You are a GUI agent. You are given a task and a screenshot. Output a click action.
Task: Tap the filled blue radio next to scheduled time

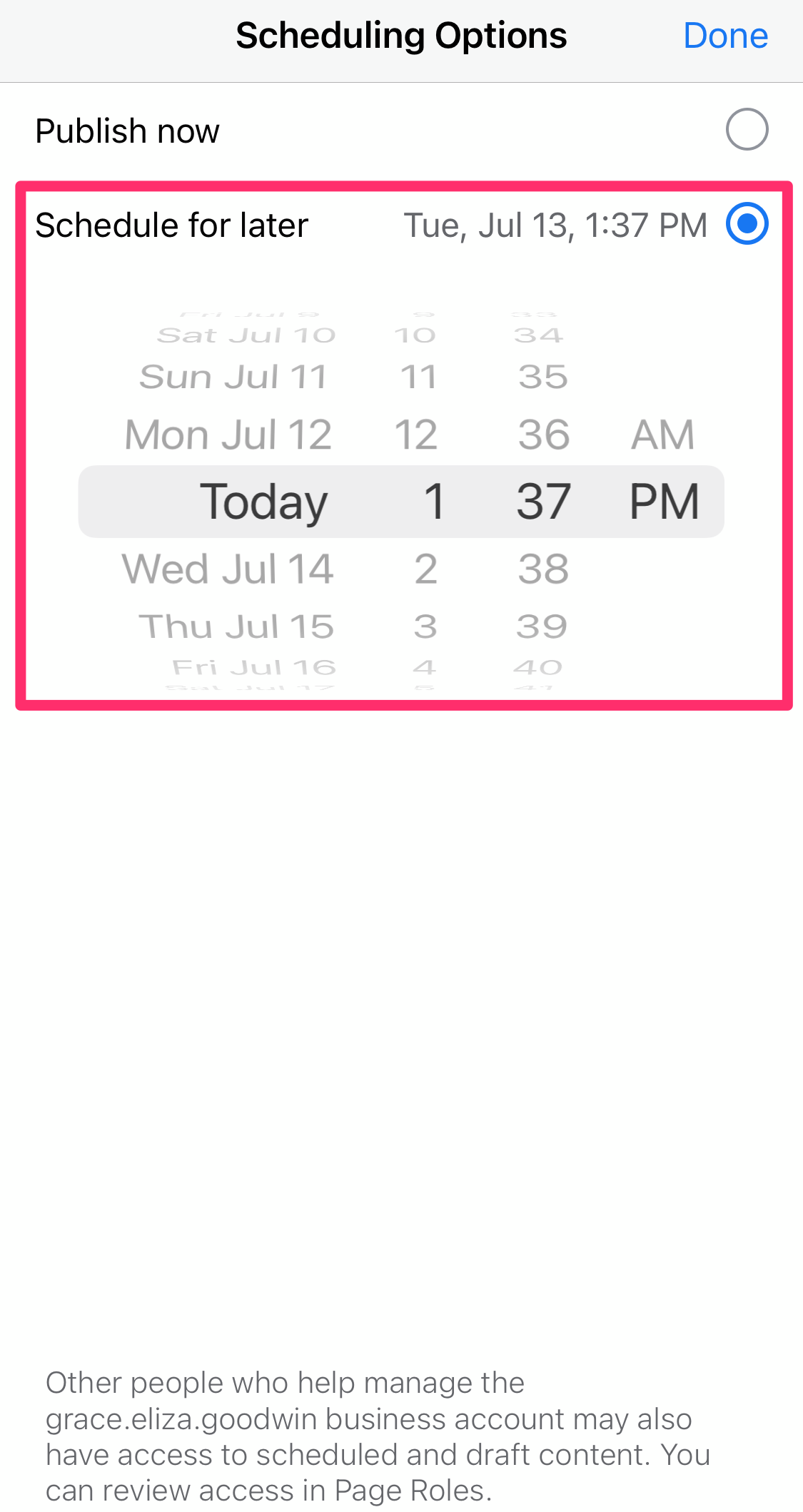pyautogui.click(x=747, y=223)
